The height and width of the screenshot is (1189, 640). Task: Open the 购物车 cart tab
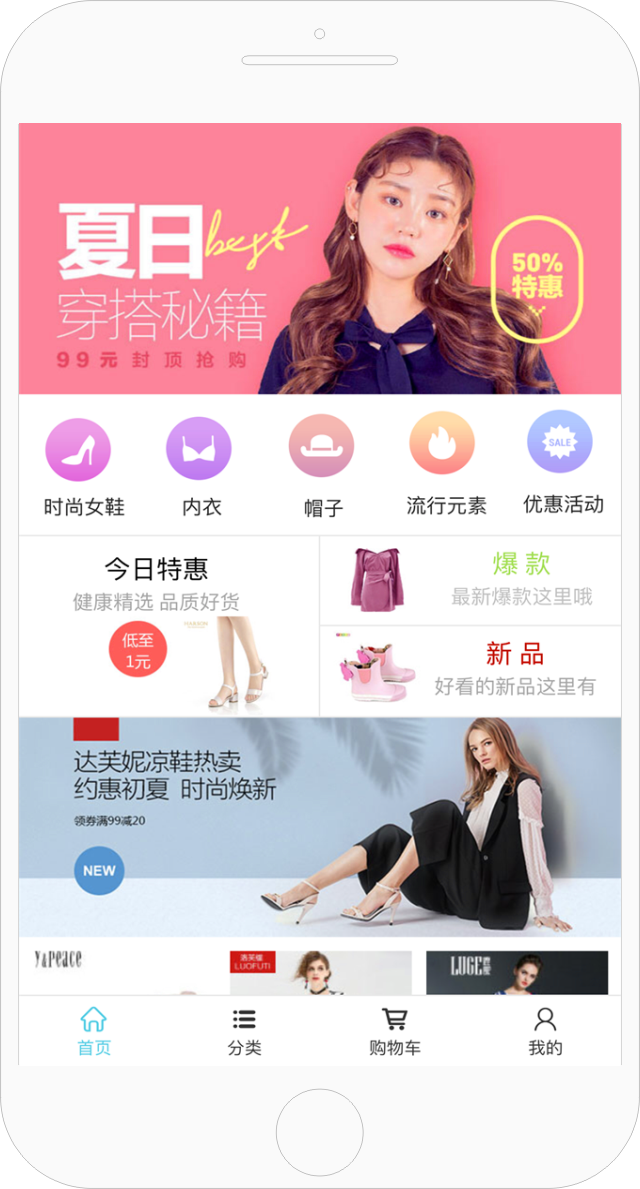[395, 1032]
